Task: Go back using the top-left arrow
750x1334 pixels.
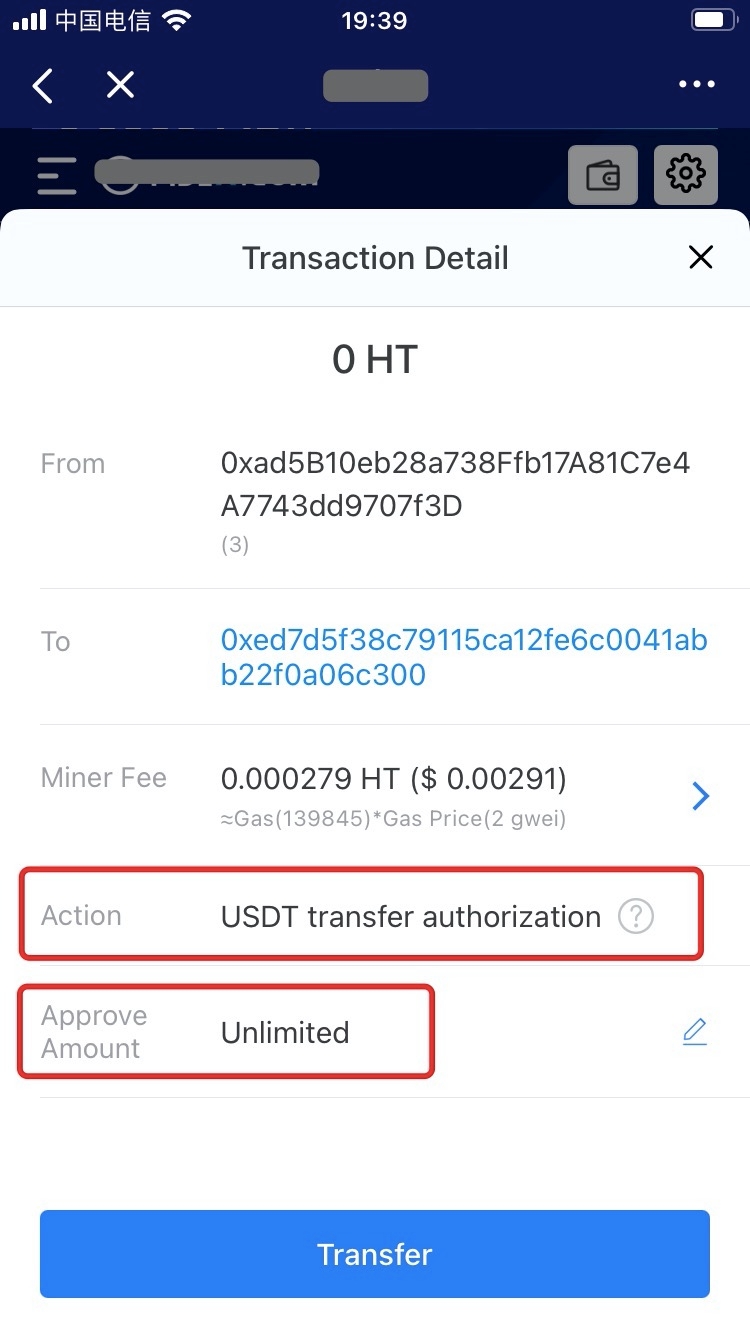Action: 42,86
